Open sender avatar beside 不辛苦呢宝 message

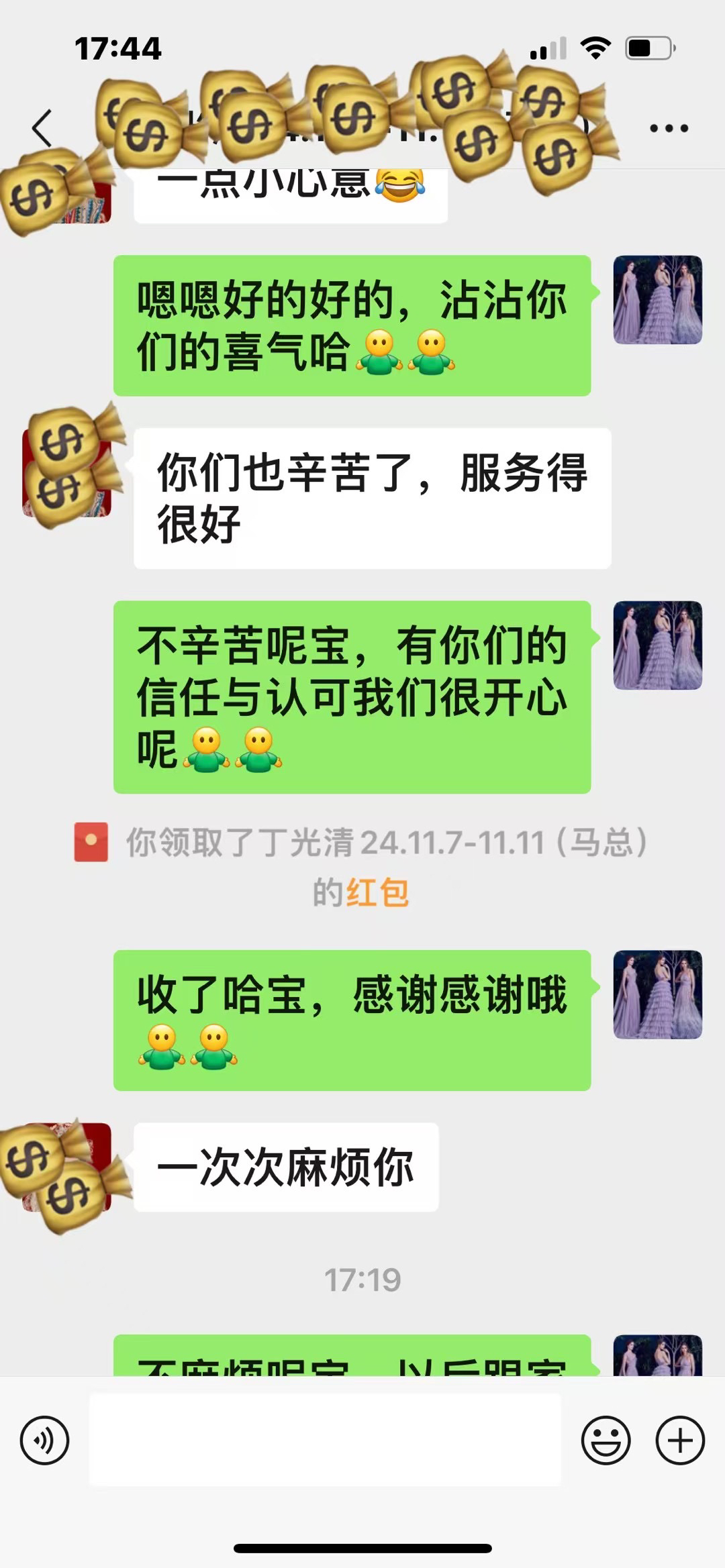tap(658, 645)
